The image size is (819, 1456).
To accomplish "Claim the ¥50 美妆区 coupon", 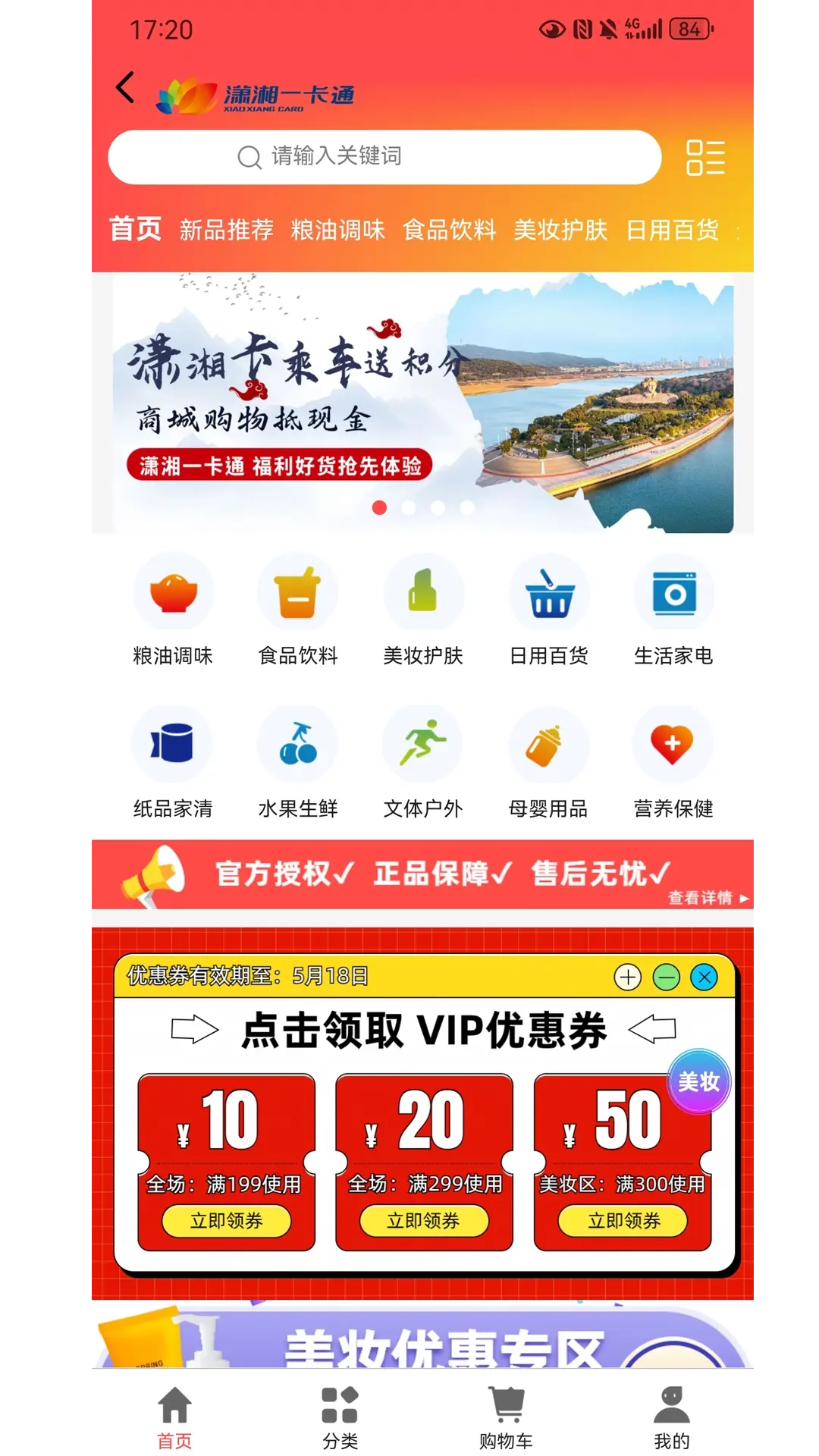I will [x=622, y=1221].
